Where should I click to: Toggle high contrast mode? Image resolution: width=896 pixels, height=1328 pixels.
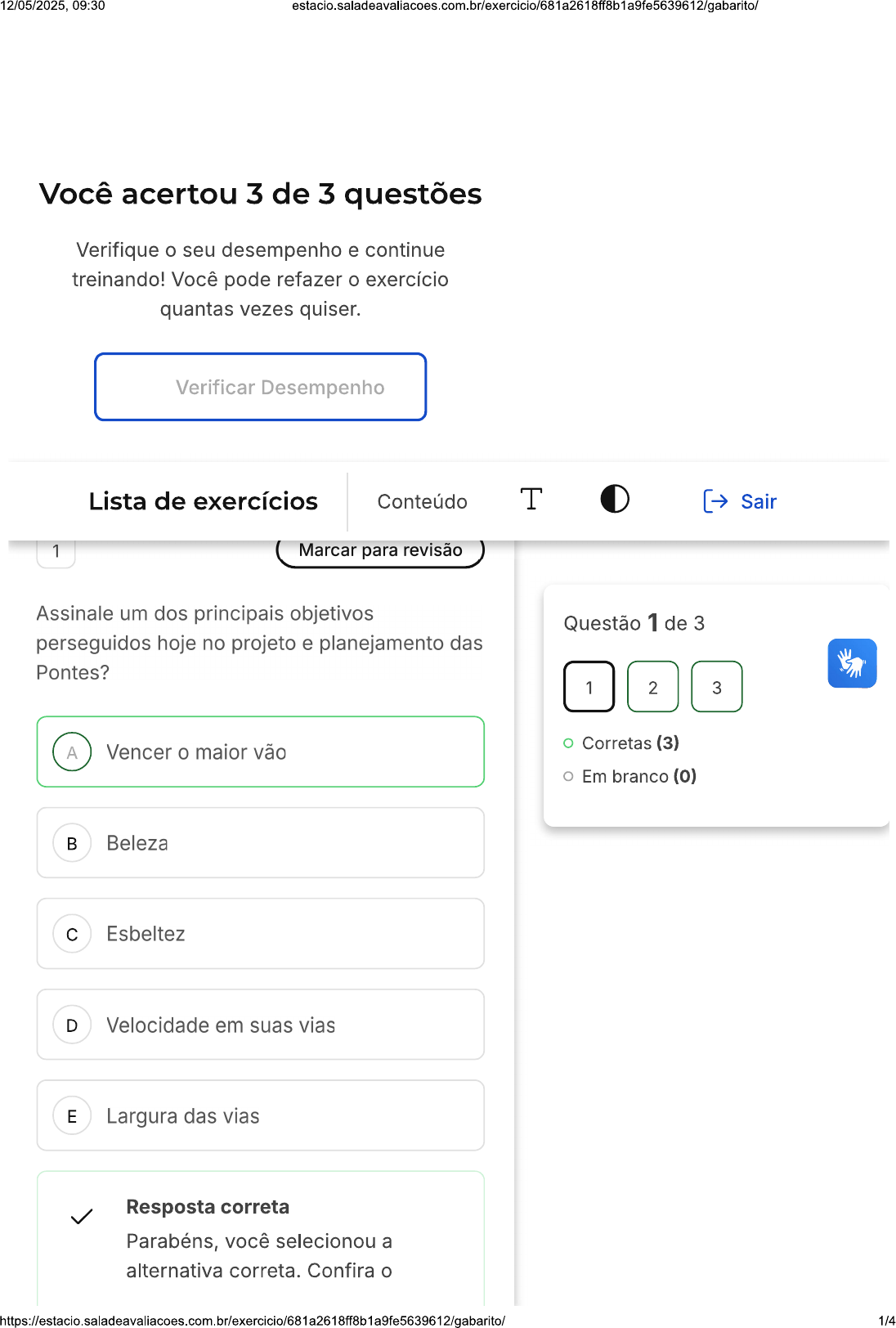(615, 500)
